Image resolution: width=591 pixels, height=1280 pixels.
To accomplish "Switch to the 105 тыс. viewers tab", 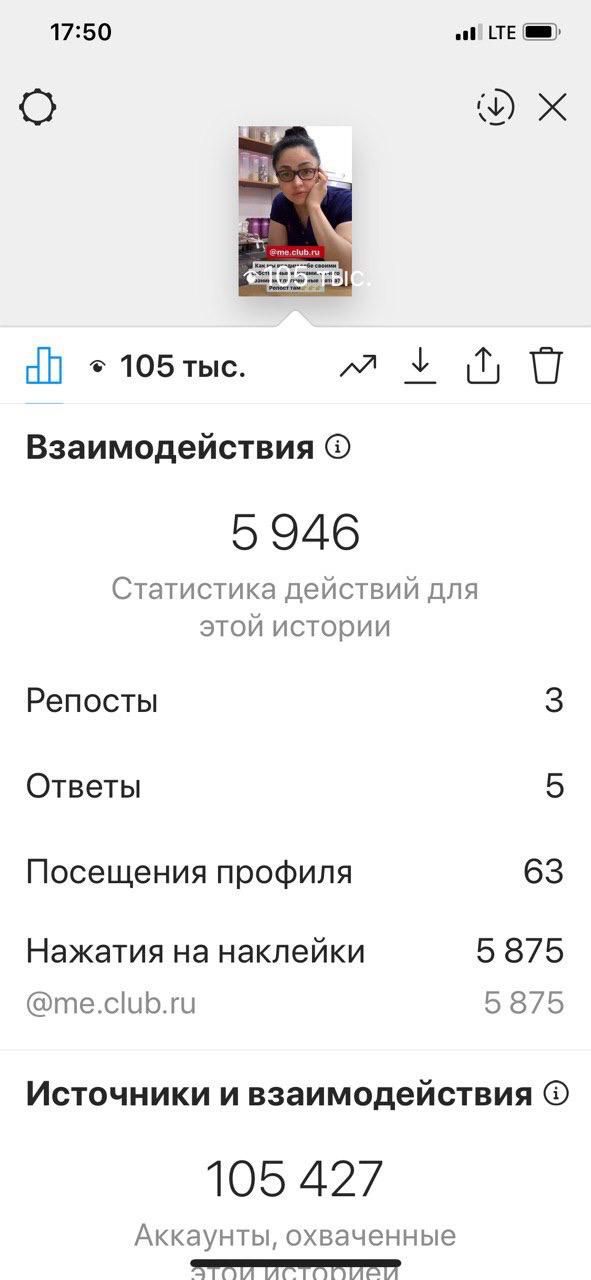I will click(x=166, y=367).
